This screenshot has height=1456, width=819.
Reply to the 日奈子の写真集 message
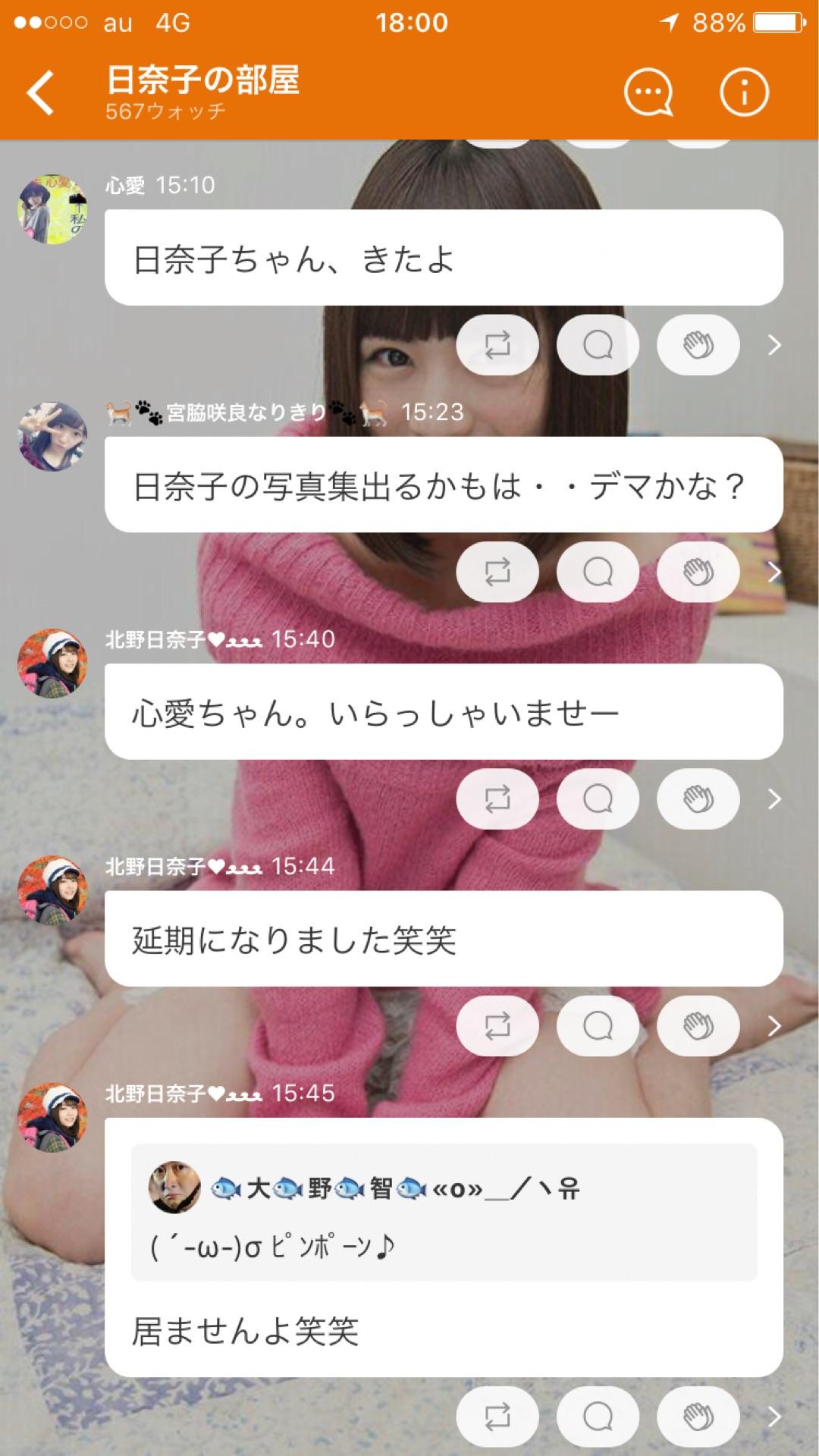[598, 573]
